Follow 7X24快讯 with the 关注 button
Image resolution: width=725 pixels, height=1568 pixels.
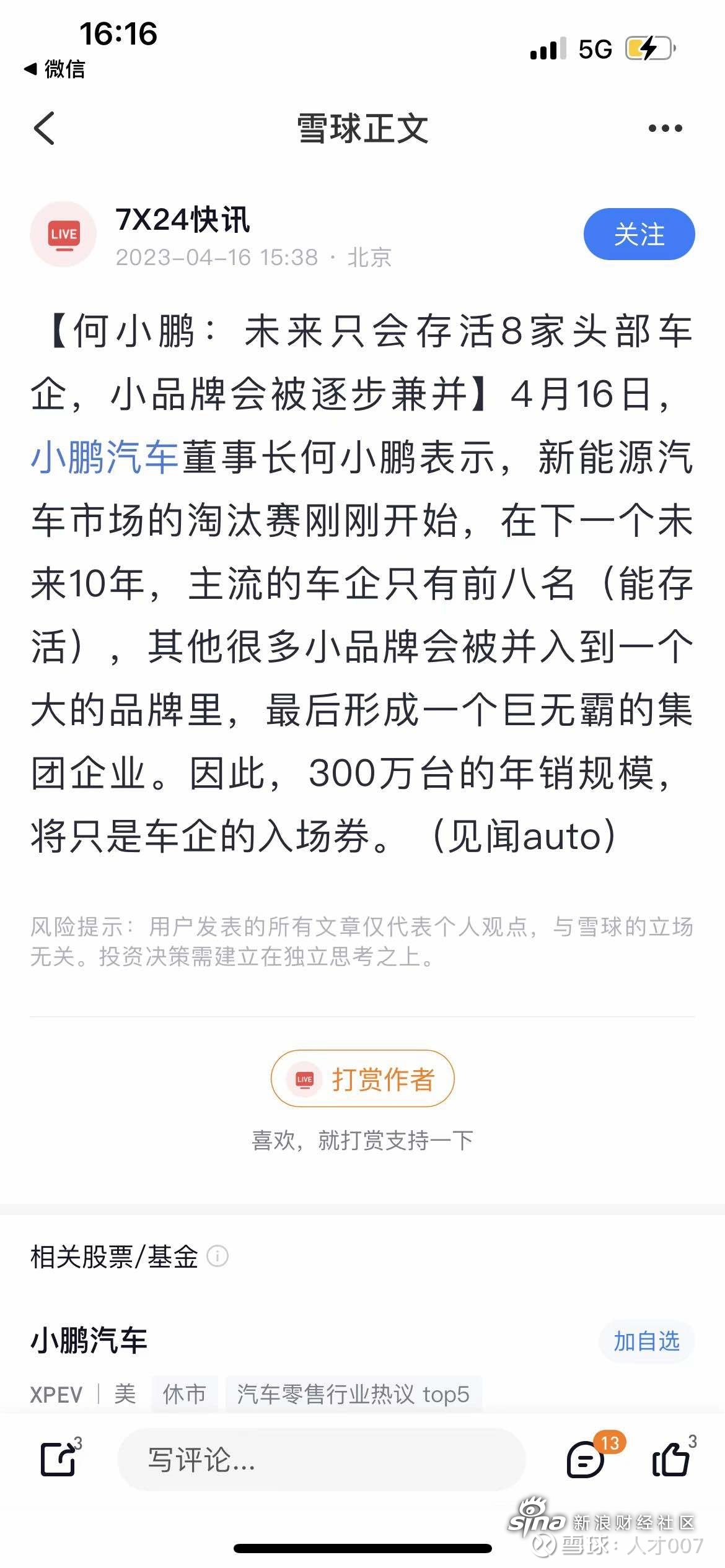coord(639,234)
